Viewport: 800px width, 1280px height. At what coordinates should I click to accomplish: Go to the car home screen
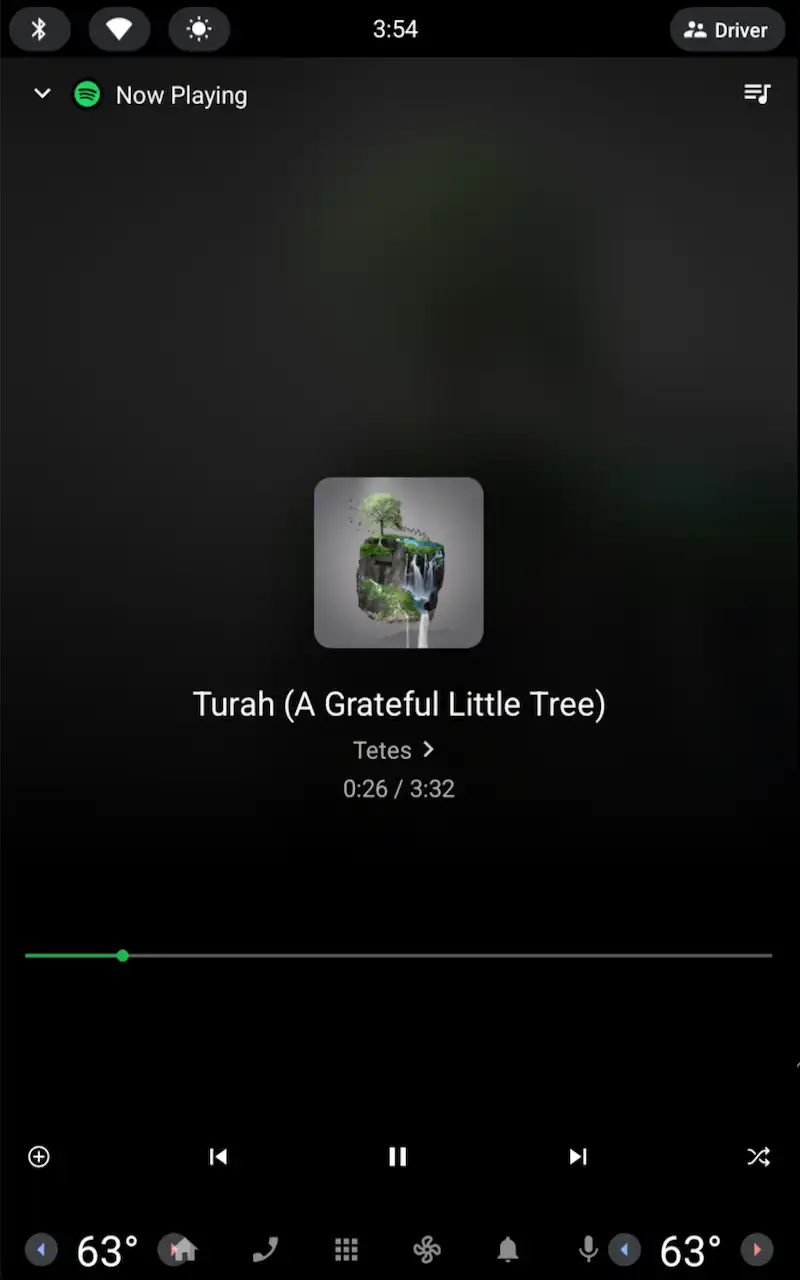(x=183, y=1250)
